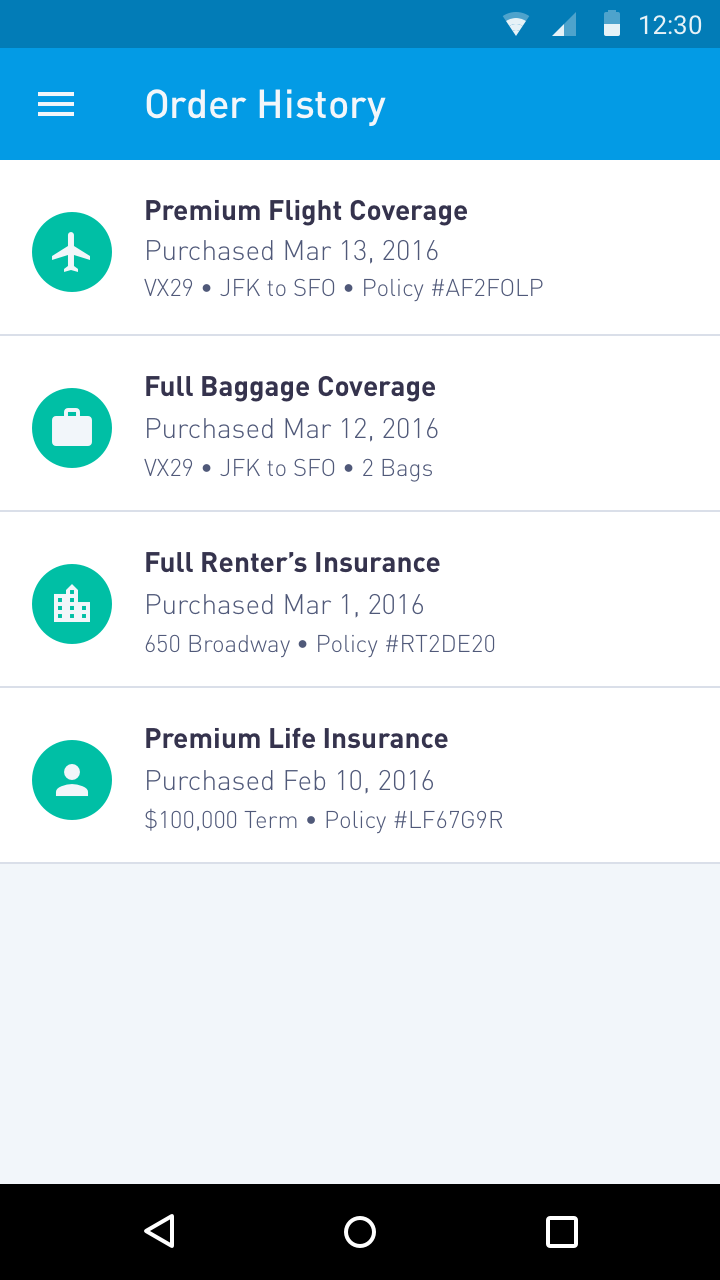Open the navigation drawer via hamburger icon

[55, 104]
